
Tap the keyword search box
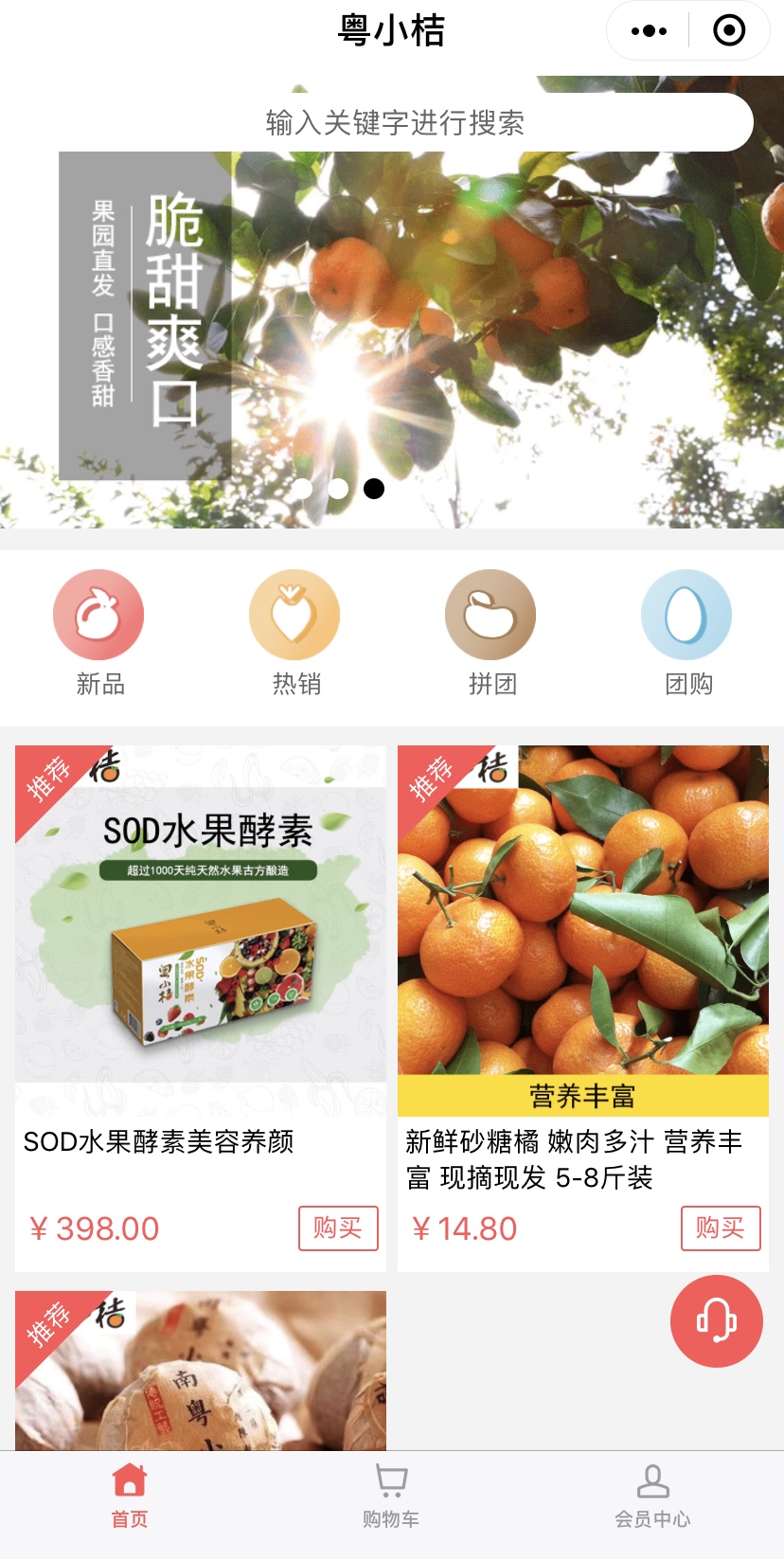(x=396, y=122)
